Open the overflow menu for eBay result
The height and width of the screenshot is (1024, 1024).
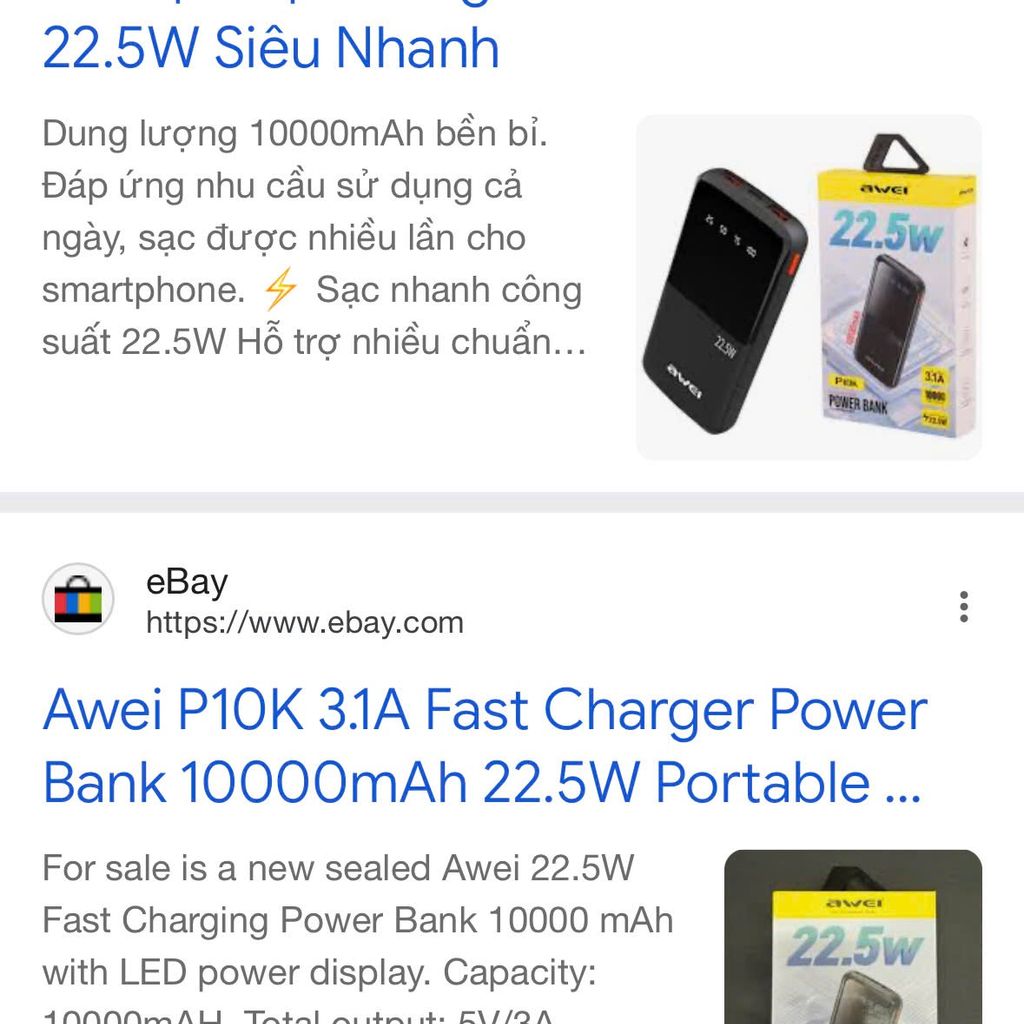(963, 606)
